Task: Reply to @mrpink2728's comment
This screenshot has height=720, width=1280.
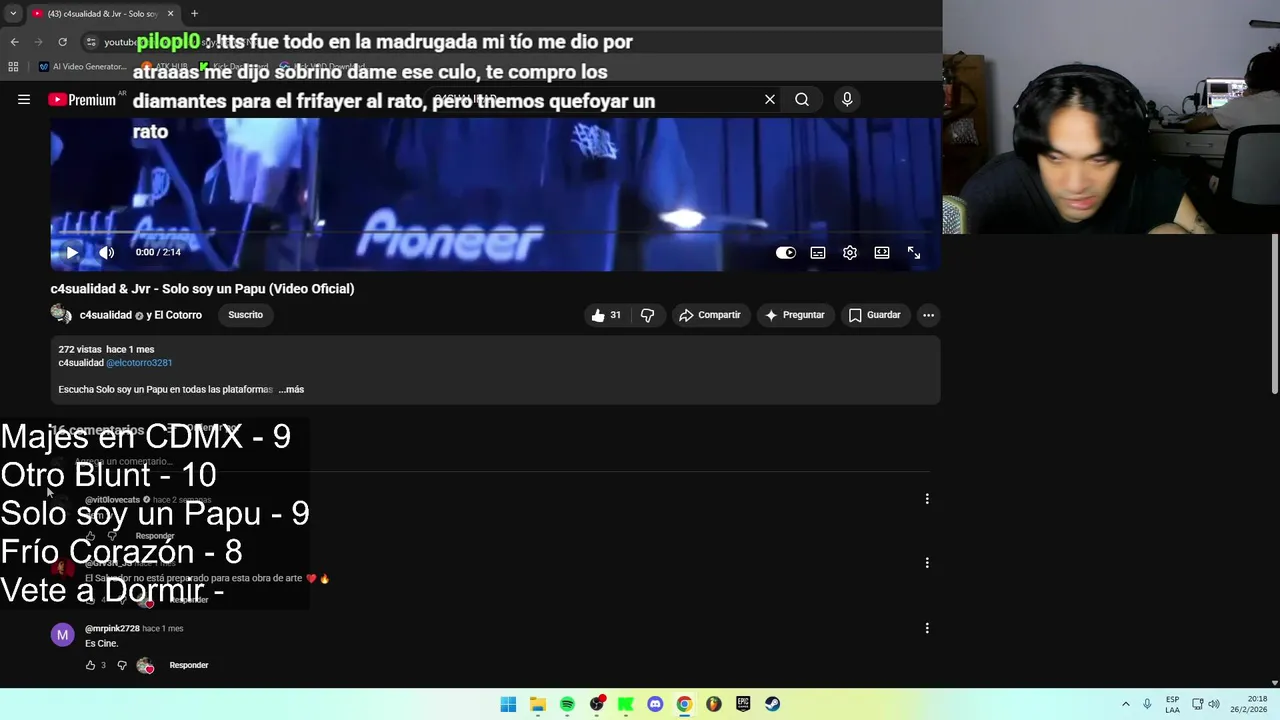Action: pos(189,665)
